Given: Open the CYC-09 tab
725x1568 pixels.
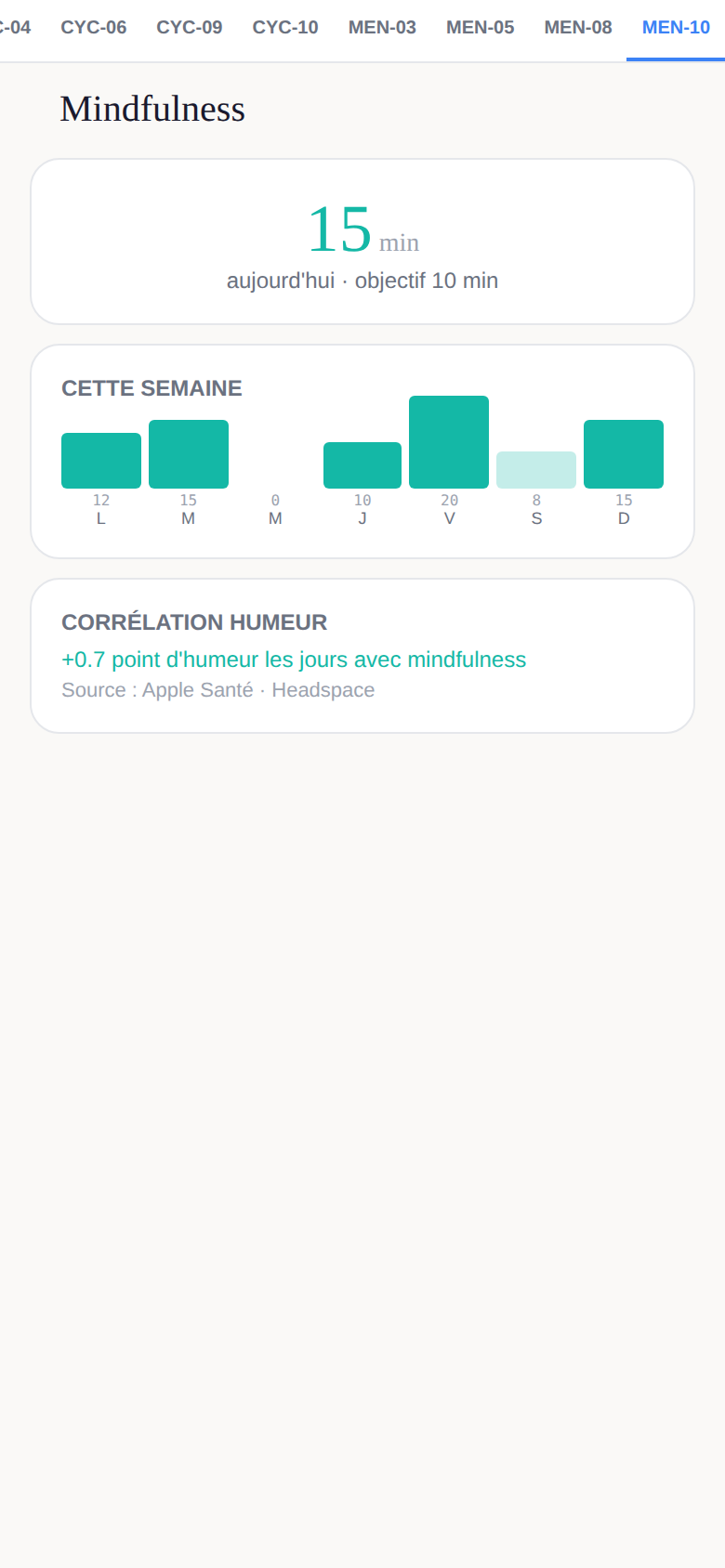Looking at the screenshot, I should [190, 28].
